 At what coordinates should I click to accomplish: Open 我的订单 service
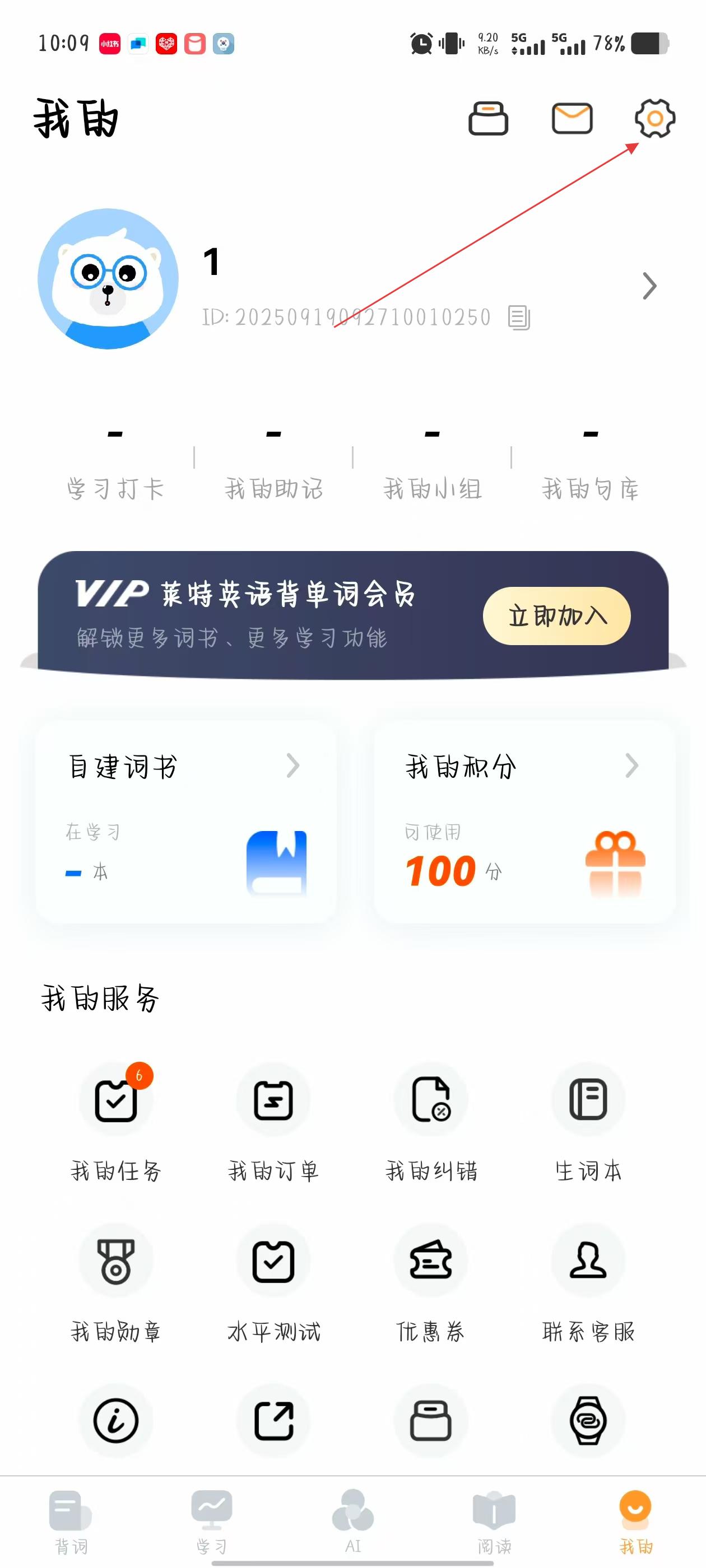point(273,1120)
